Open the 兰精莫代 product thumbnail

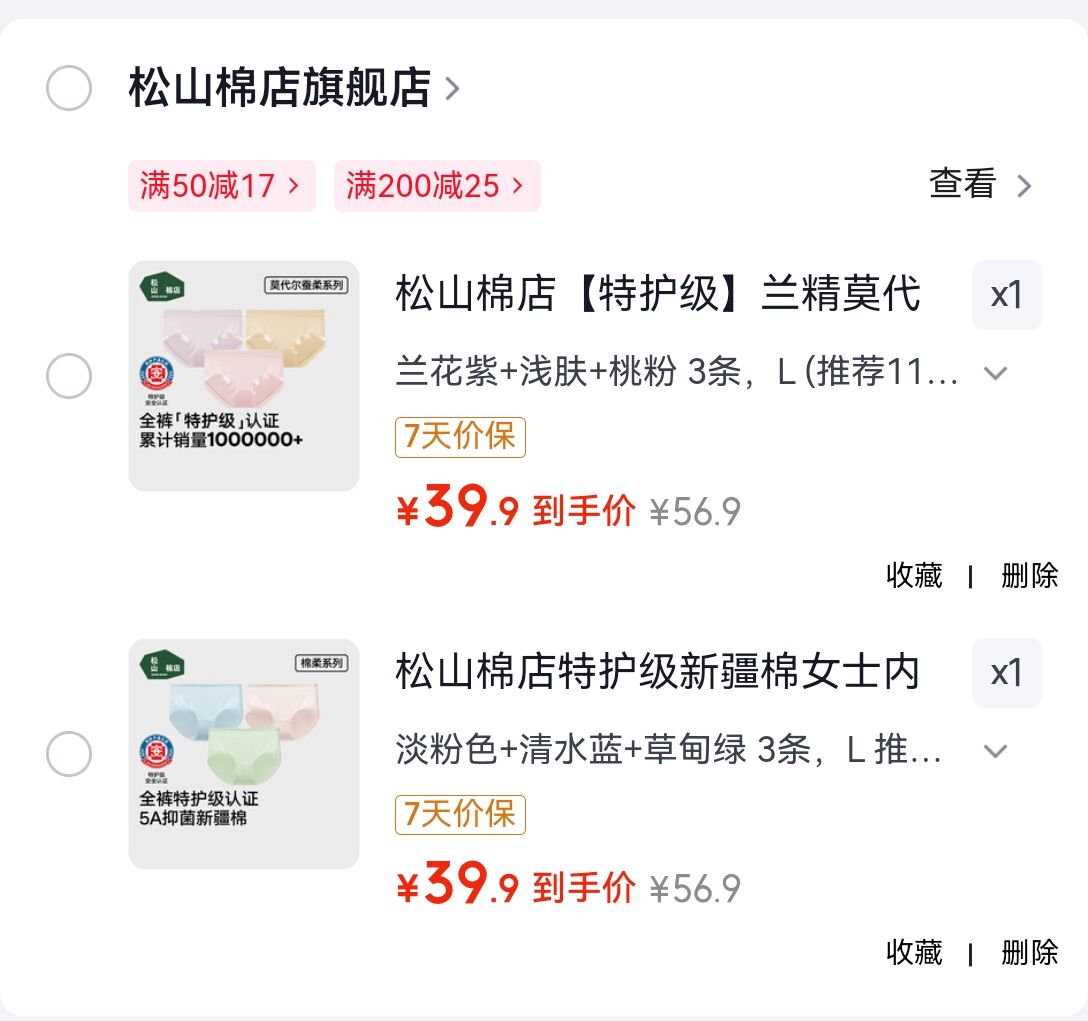[244, 376]
